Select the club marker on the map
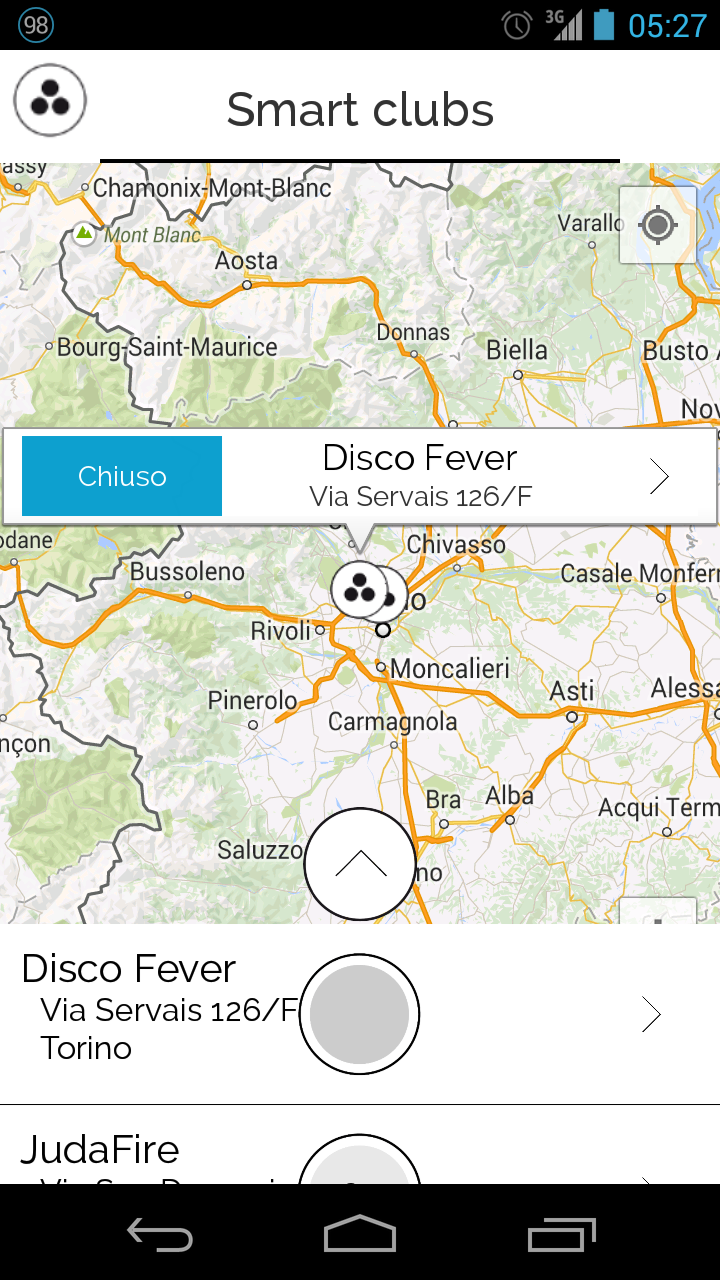720x1280 pixels. (358, 589)
